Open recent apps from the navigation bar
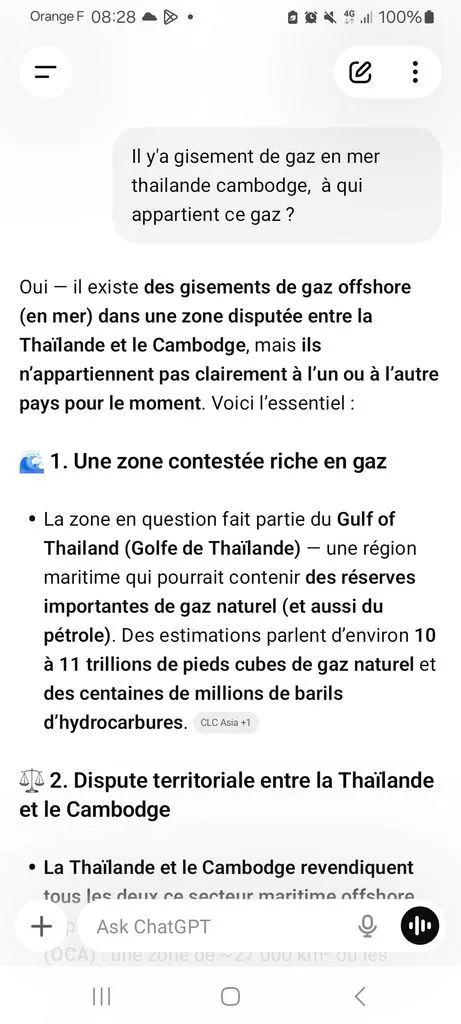The height and width of the screenshot is (1024, 461). tap(101, 997)
